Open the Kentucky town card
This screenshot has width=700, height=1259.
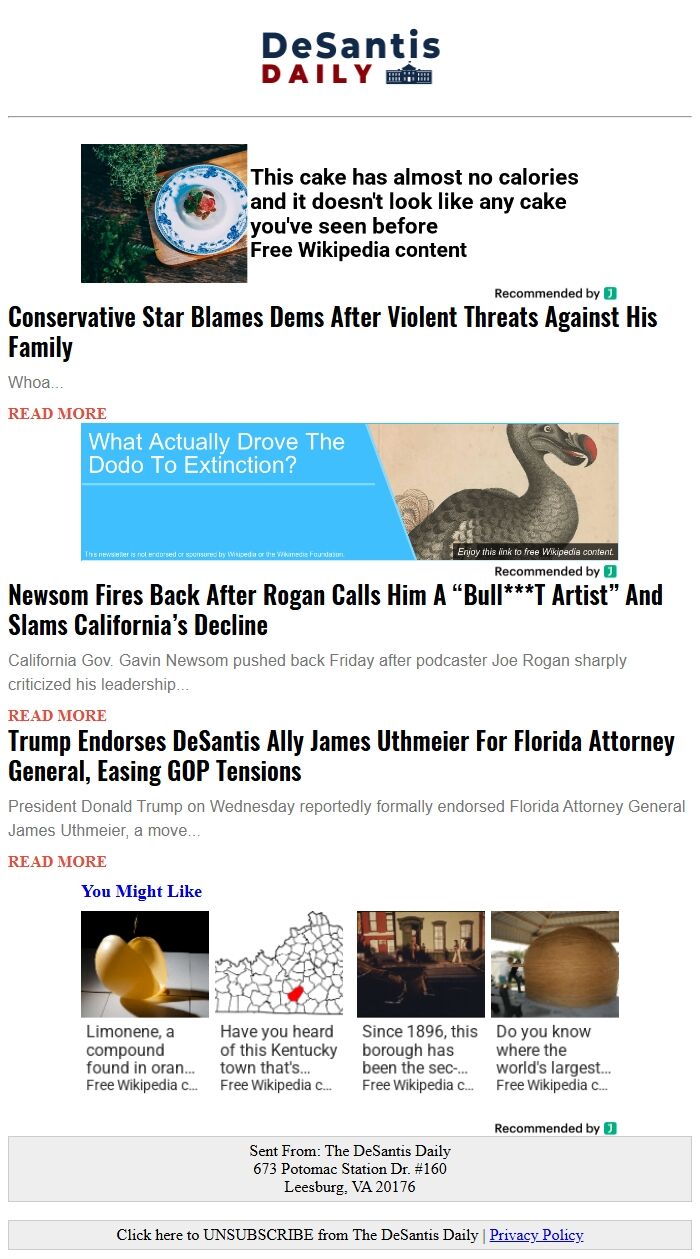[279, 1002]
